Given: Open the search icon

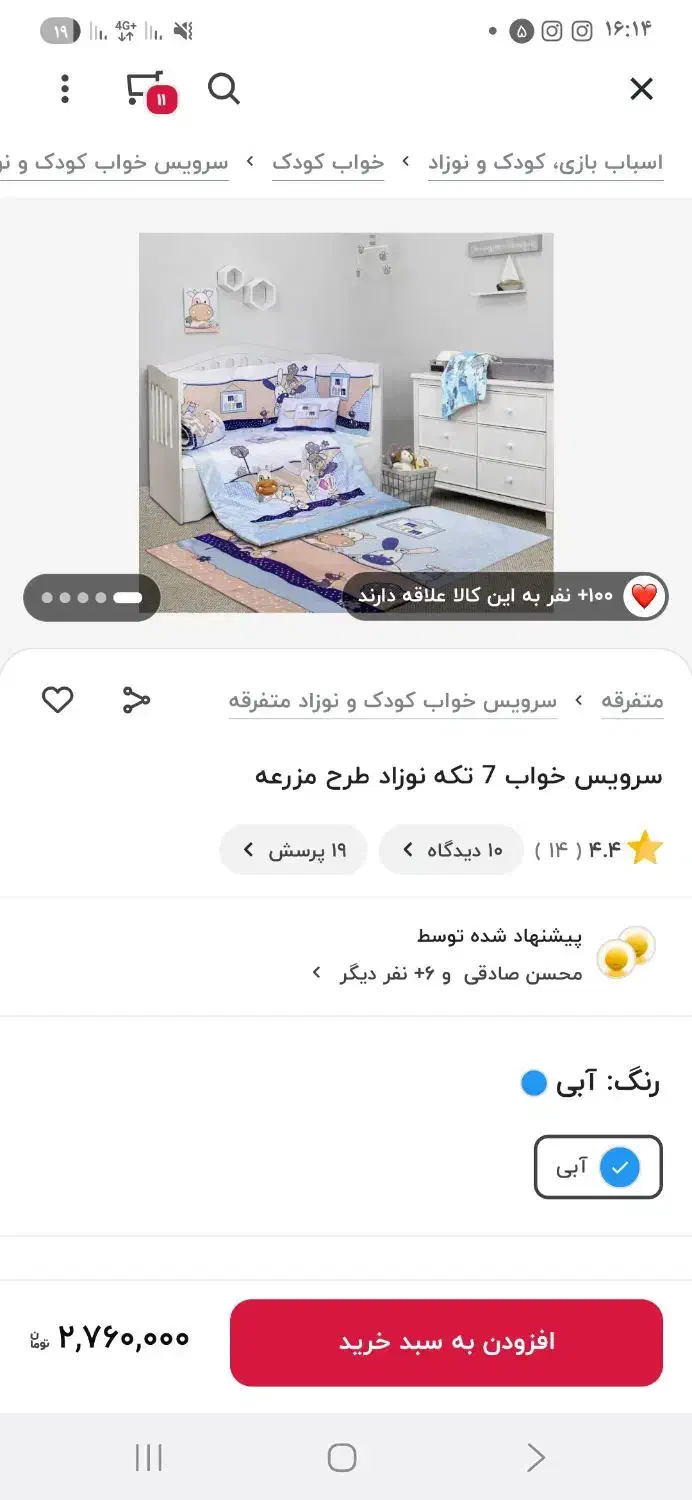Looking at the screenshot, I should coord(224,90).
